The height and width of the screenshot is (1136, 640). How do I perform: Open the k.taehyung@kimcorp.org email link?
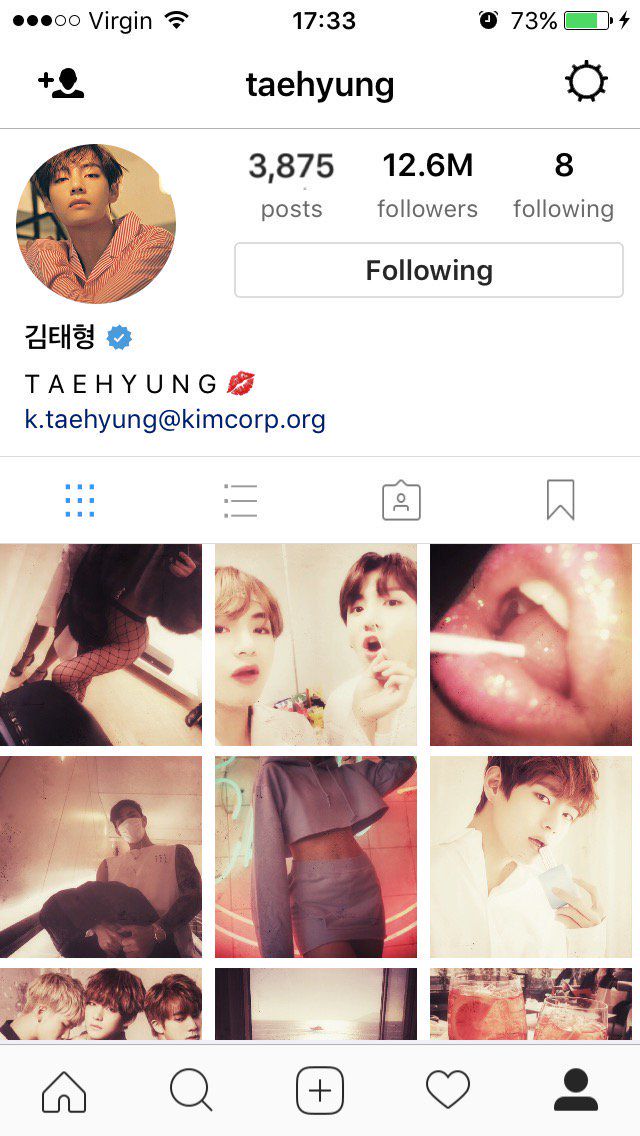(175, 419)
